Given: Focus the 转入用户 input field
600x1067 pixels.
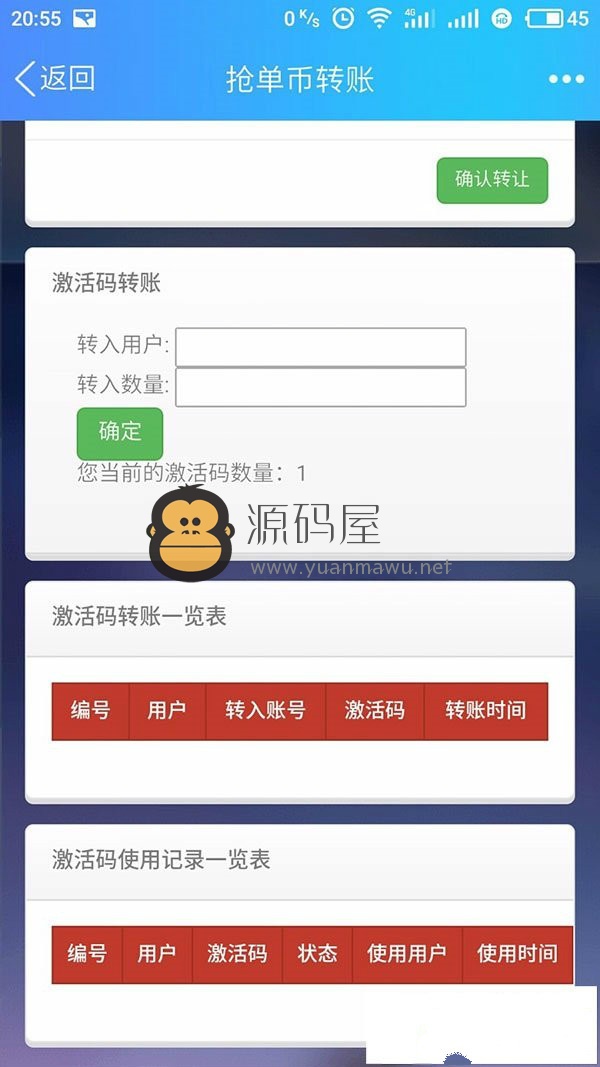Looking at the screenshot, I should pyautogui.click(x=320, y=347).
